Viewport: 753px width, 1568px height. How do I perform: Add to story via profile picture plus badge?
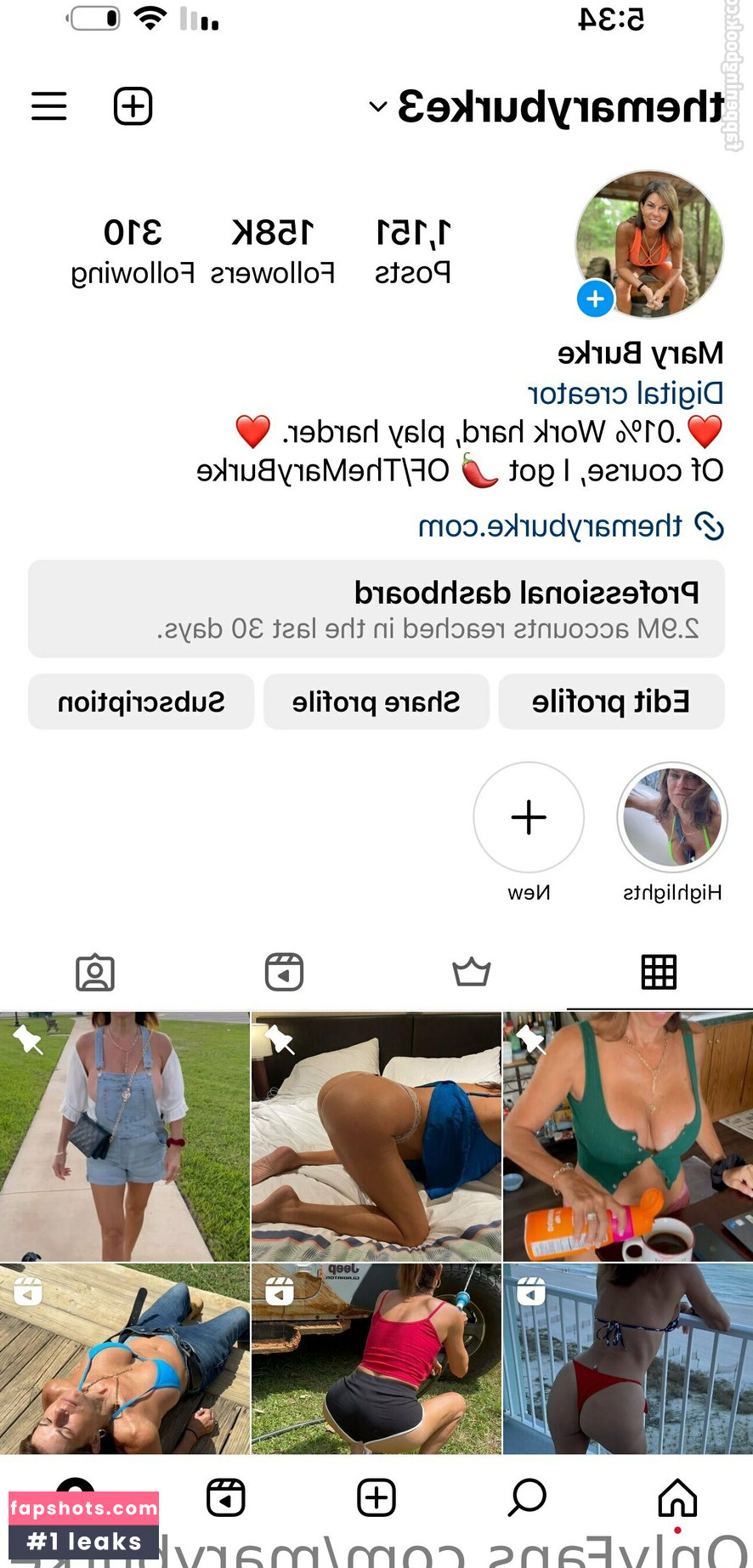[595, 298]
